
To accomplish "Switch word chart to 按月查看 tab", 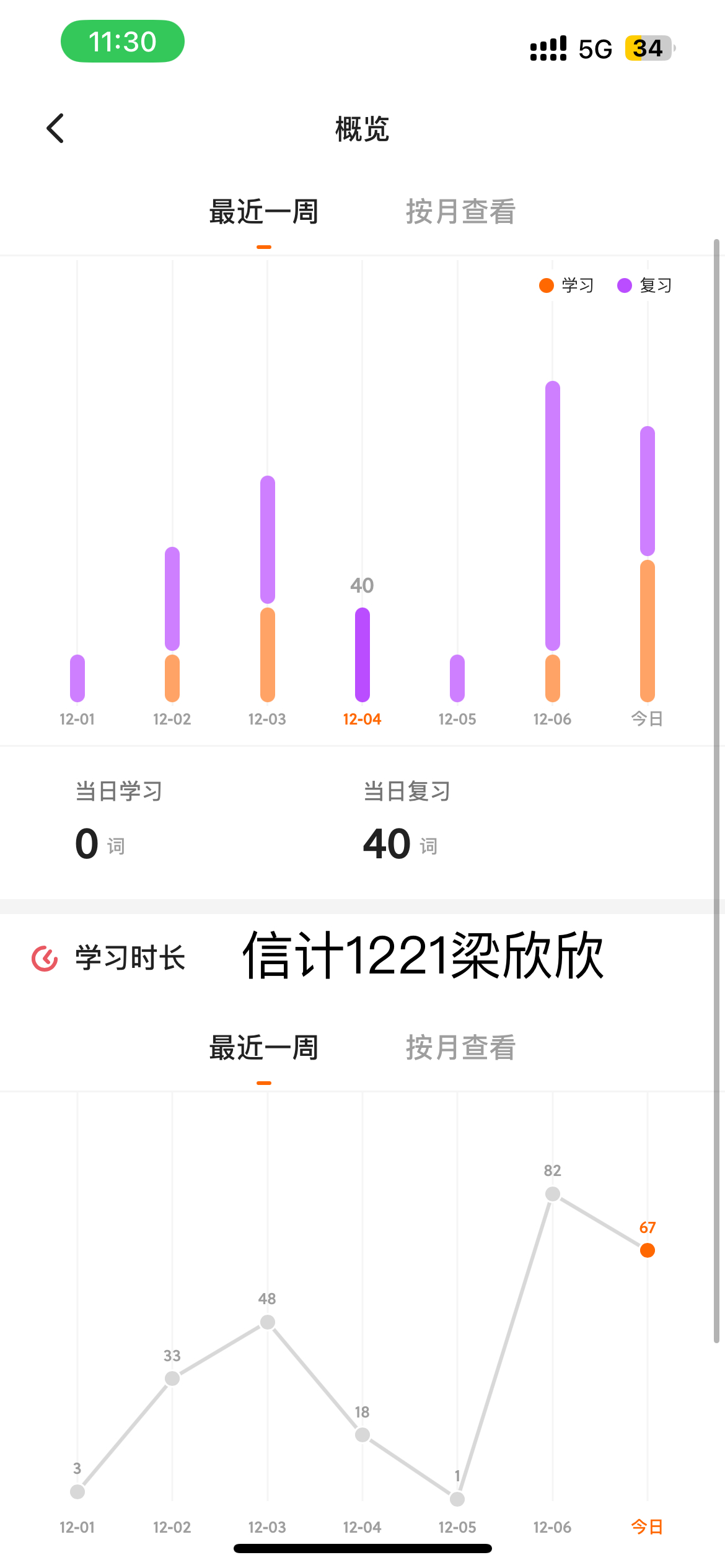I will click(460, 212).
